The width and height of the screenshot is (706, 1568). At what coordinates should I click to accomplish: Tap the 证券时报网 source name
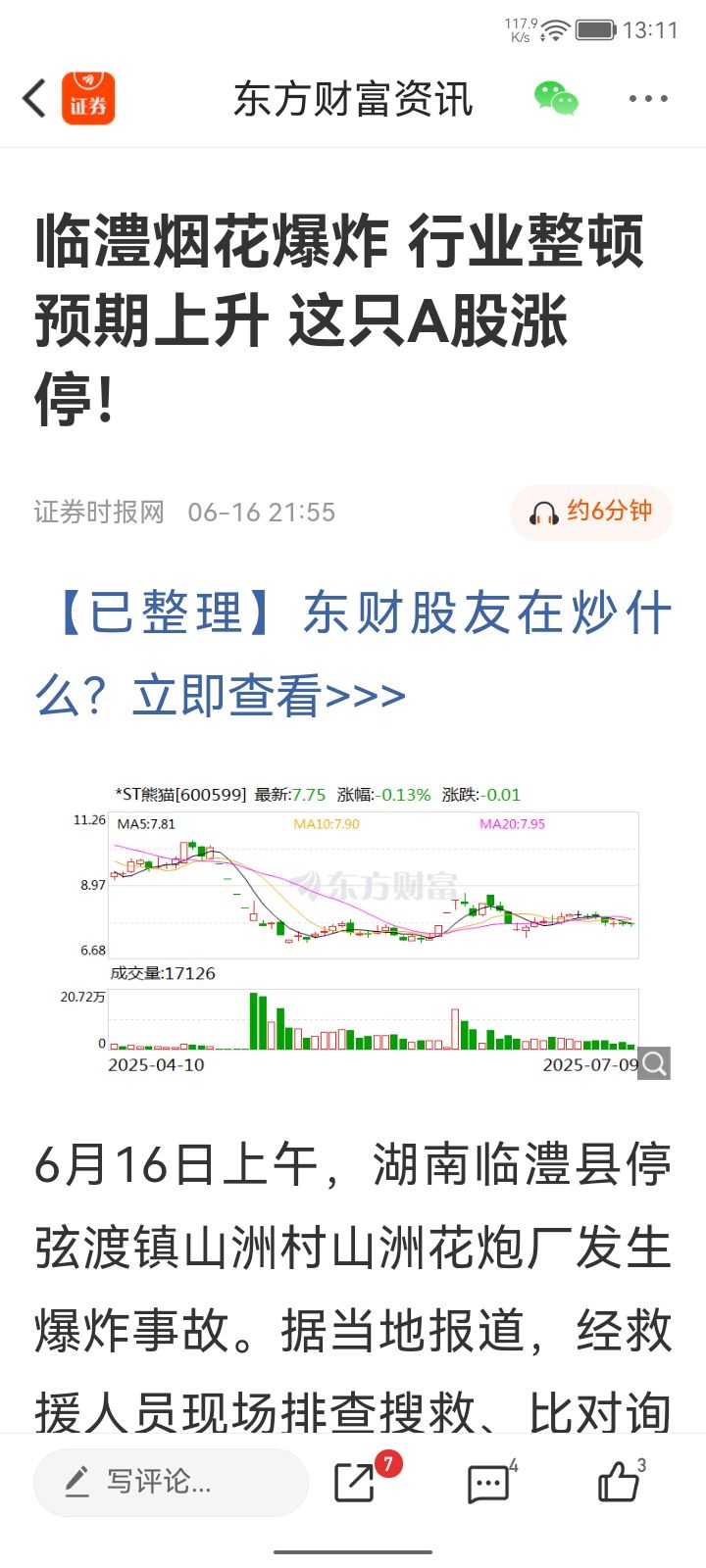click(100, 512)
